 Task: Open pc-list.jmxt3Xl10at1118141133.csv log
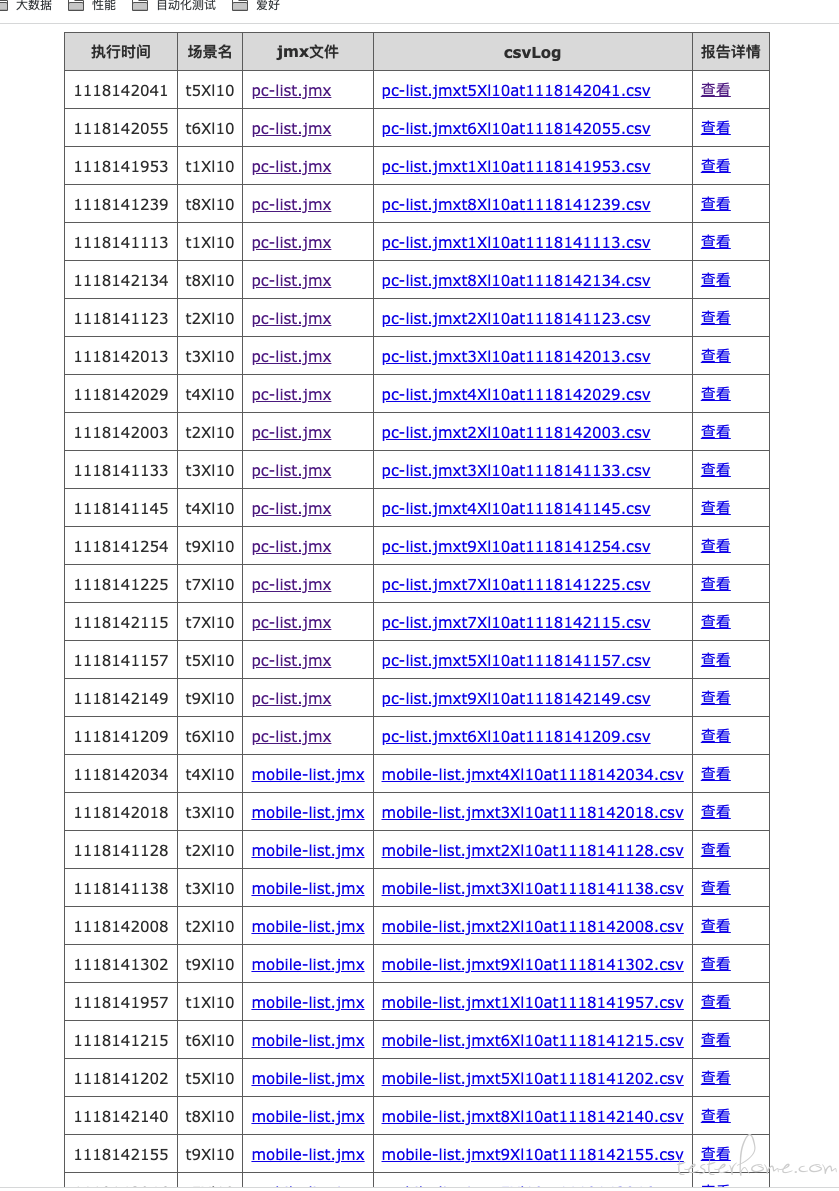515,471
